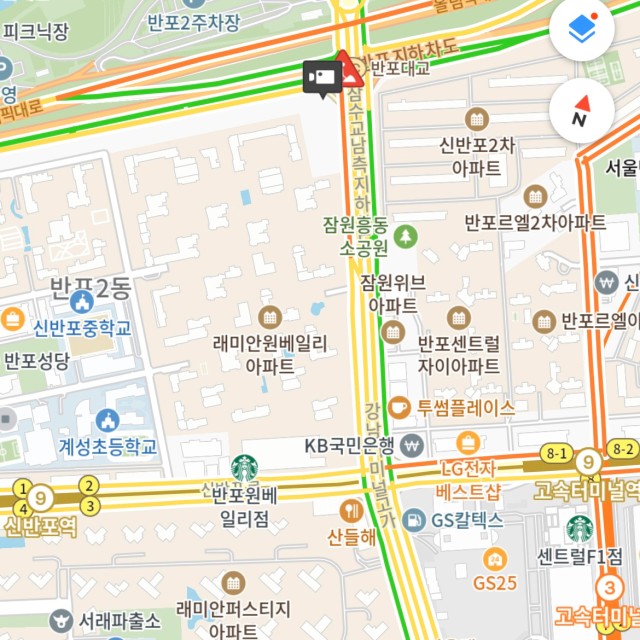Open the traffic warning triangle marker
The image size is (640, 640).
tap(350, 70)
